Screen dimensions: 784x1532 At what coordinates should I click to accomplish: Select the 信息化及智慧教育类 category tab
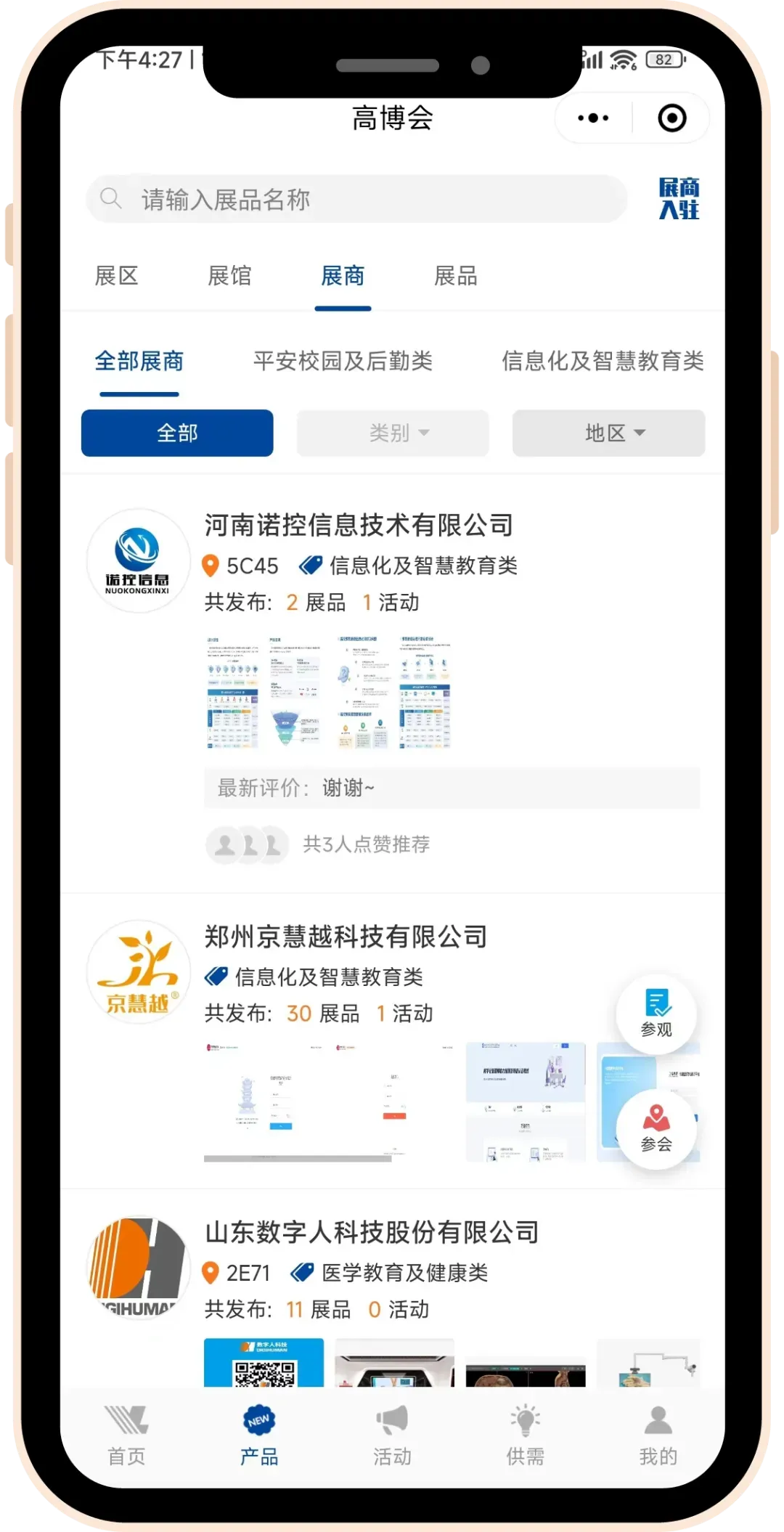coord(602,361)
